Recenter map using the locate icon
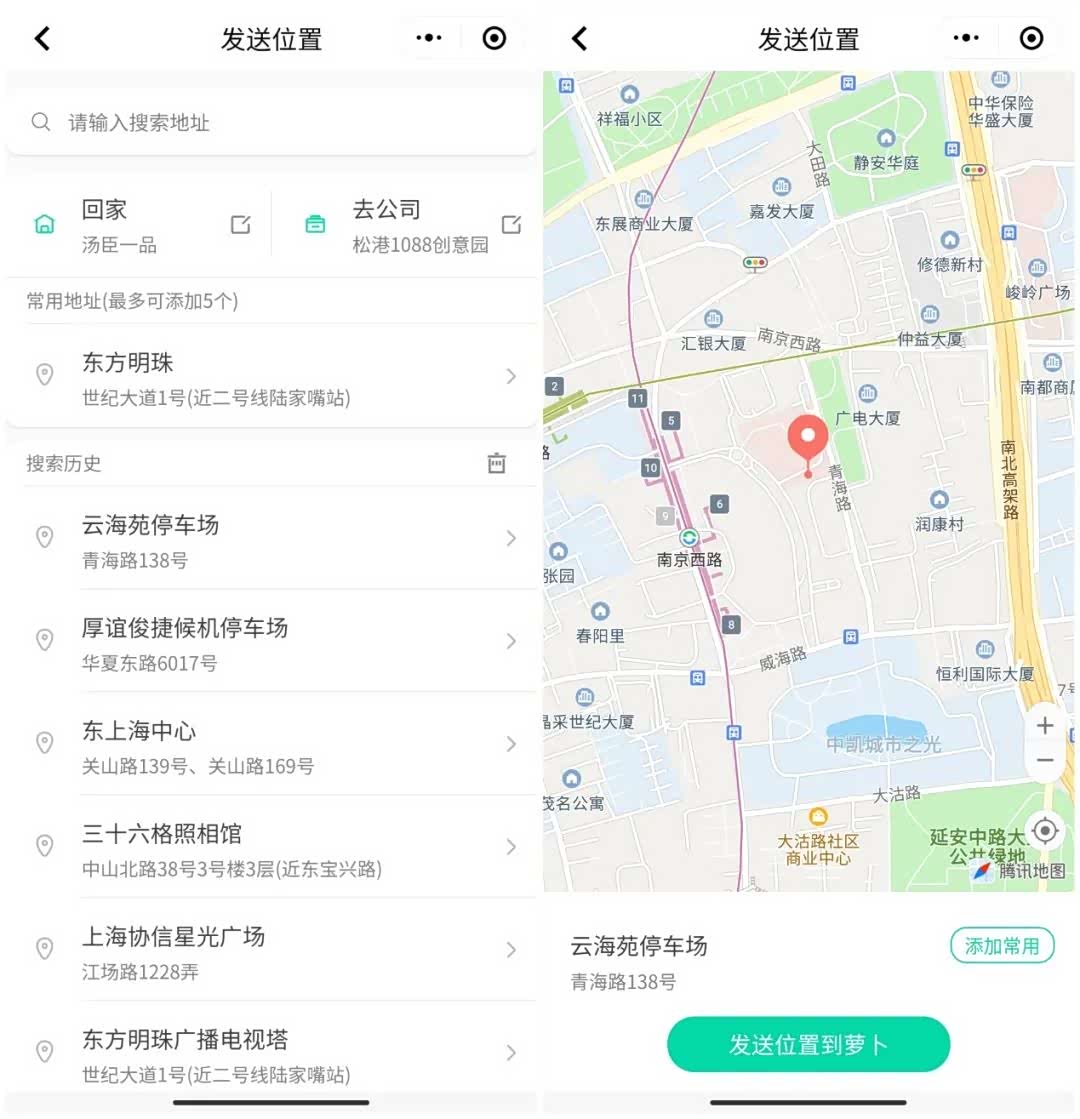The width and height of the screenshot is (1080, 1119). pyautogui.click(x=1044, y=831)
